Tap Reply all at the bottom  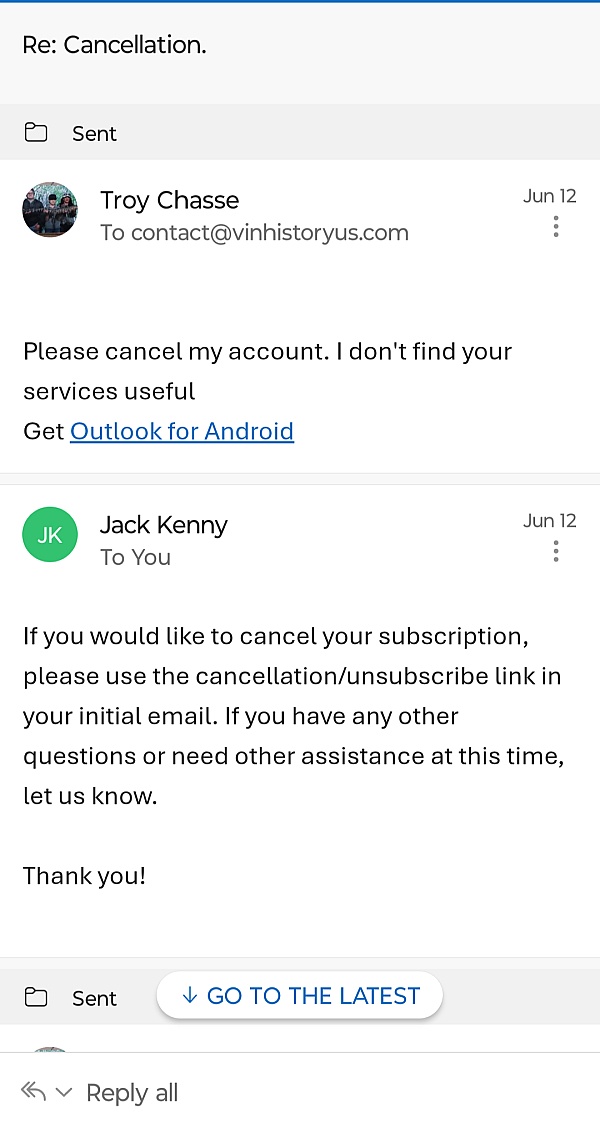coord(132,1092)
